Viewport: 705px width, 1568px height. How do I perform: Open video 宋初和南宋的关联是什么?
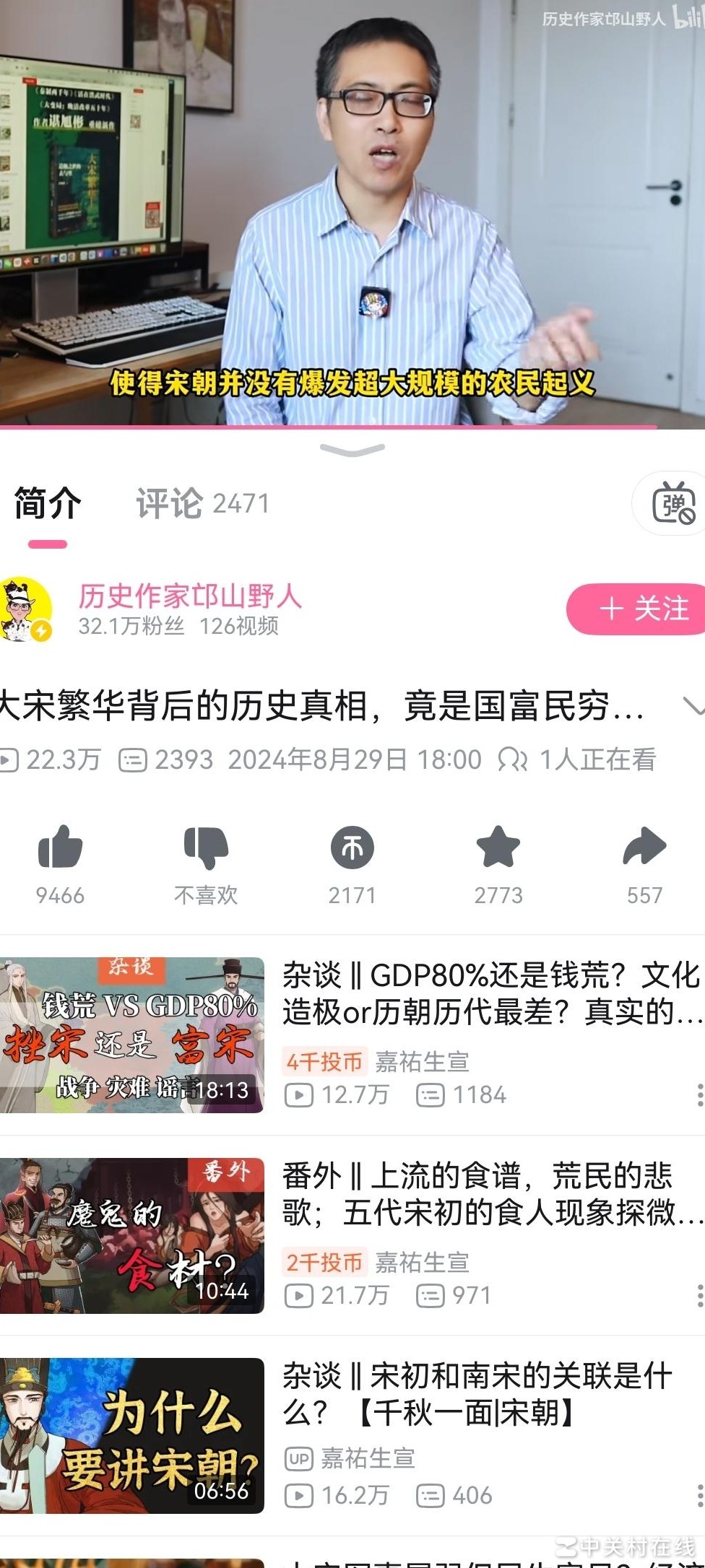click(x=132, y=1435)
